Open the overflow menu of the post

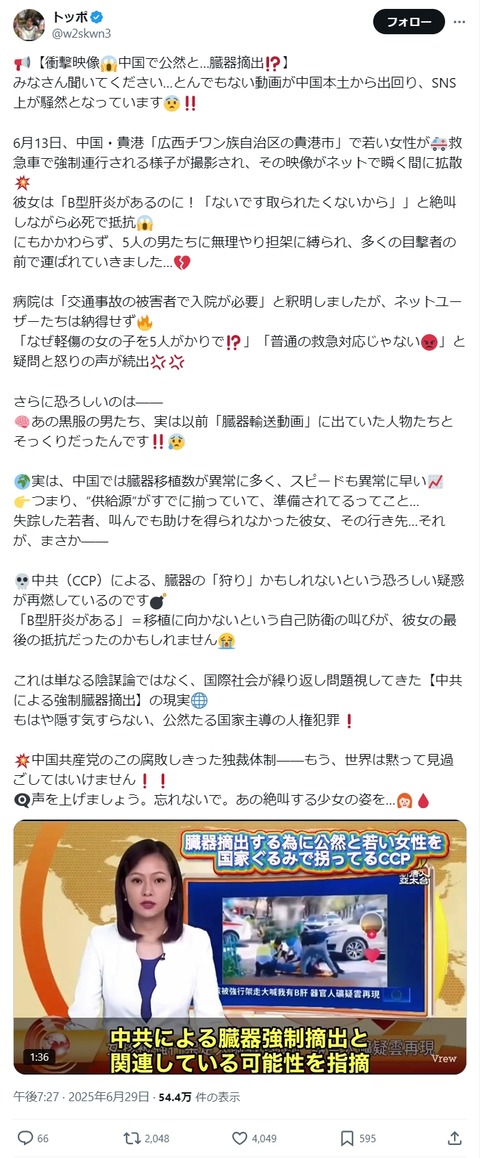pyautogui.click(x=459, y=21)
